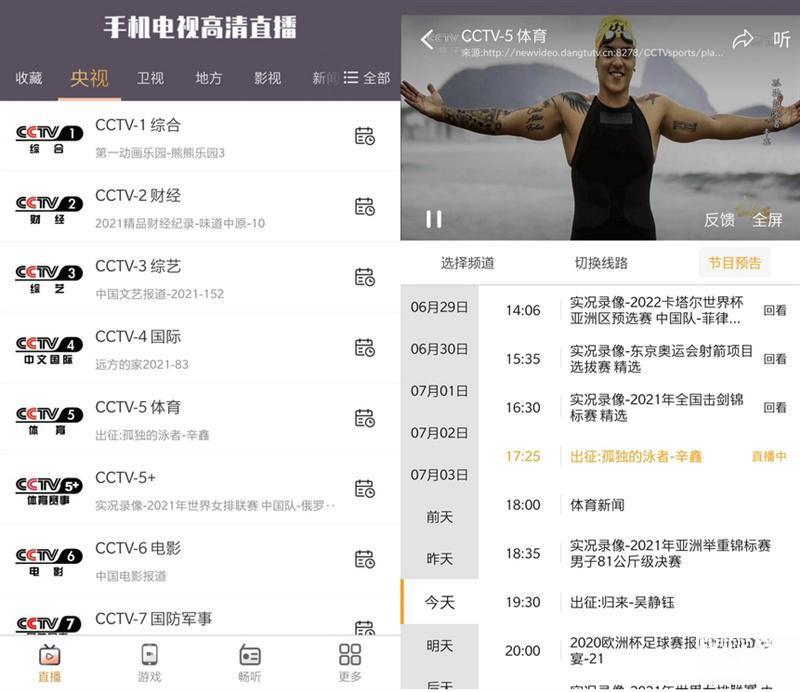The image size is (800, 692).
Task: Show all categories via 全部
Action: 366,78
